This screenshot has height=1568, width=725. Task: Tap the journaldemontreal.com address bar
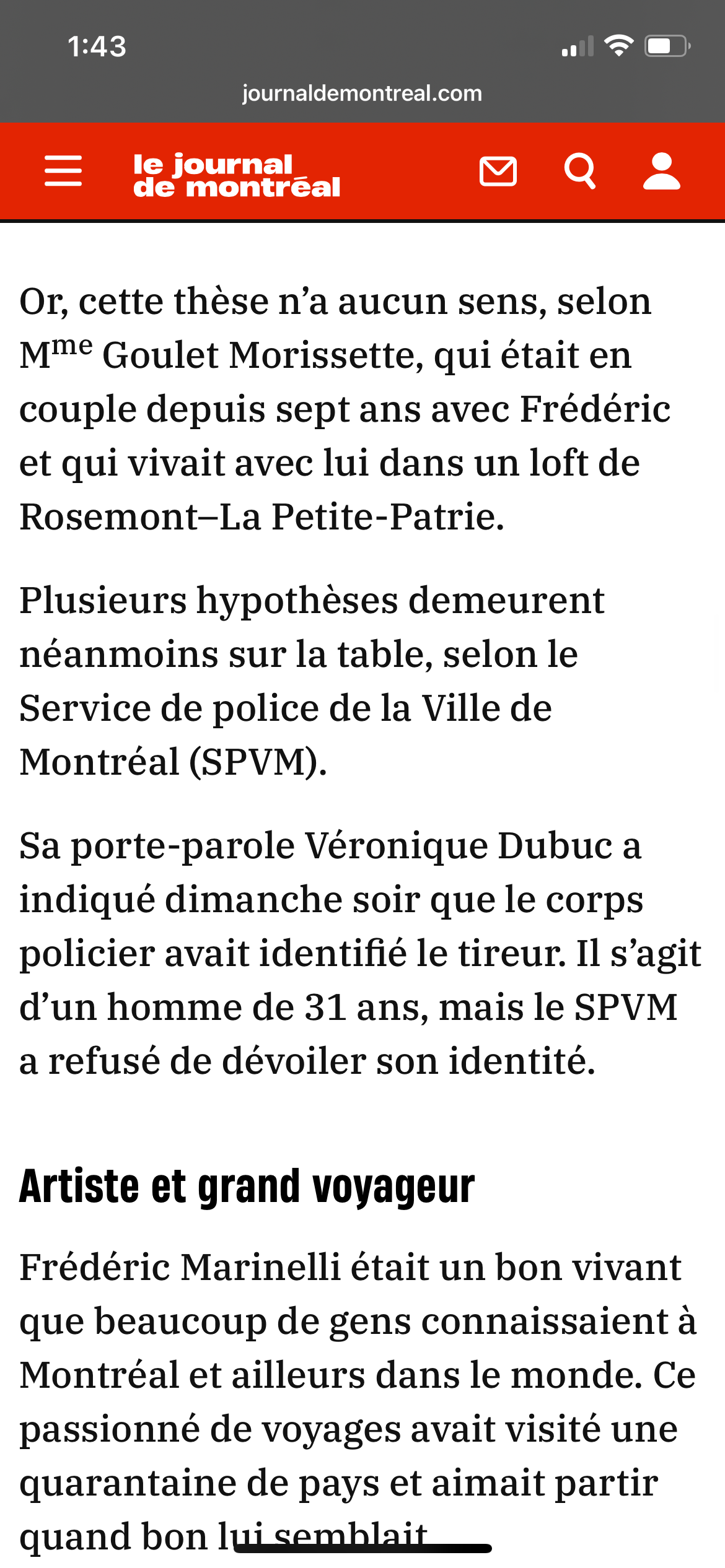pyautogui.click(x=362, y=94)
